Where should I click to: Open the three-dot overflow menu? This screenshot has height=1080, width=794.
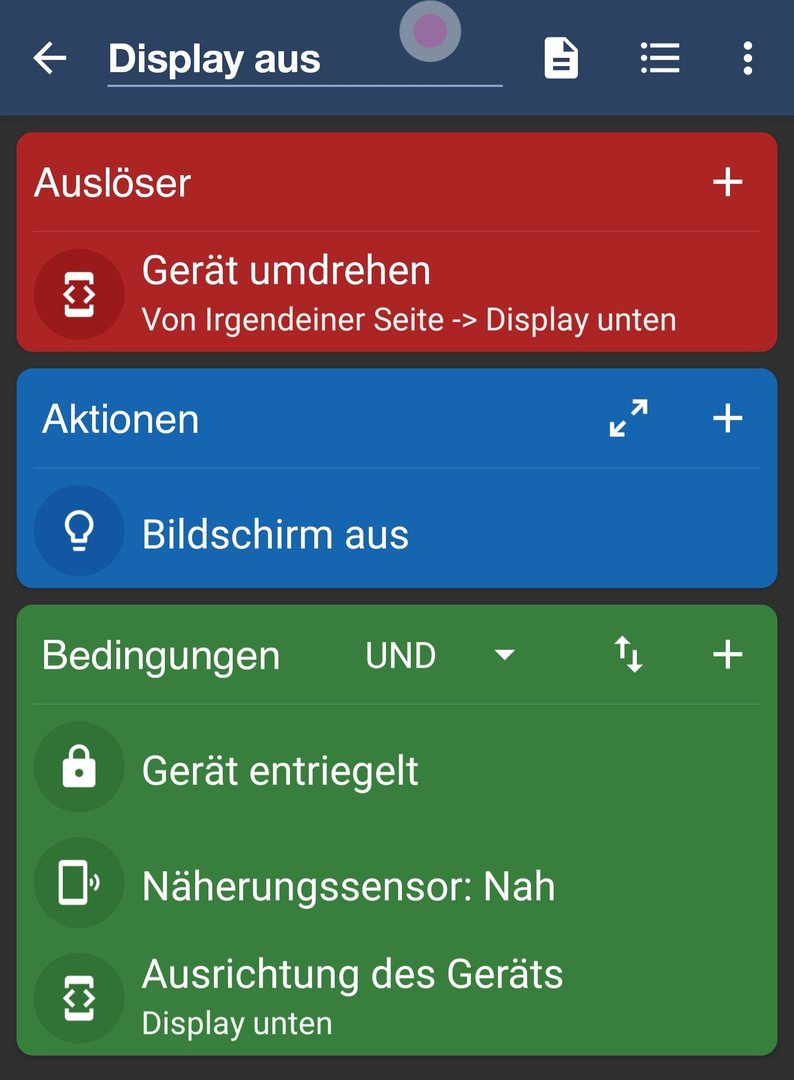click(747, 59)
